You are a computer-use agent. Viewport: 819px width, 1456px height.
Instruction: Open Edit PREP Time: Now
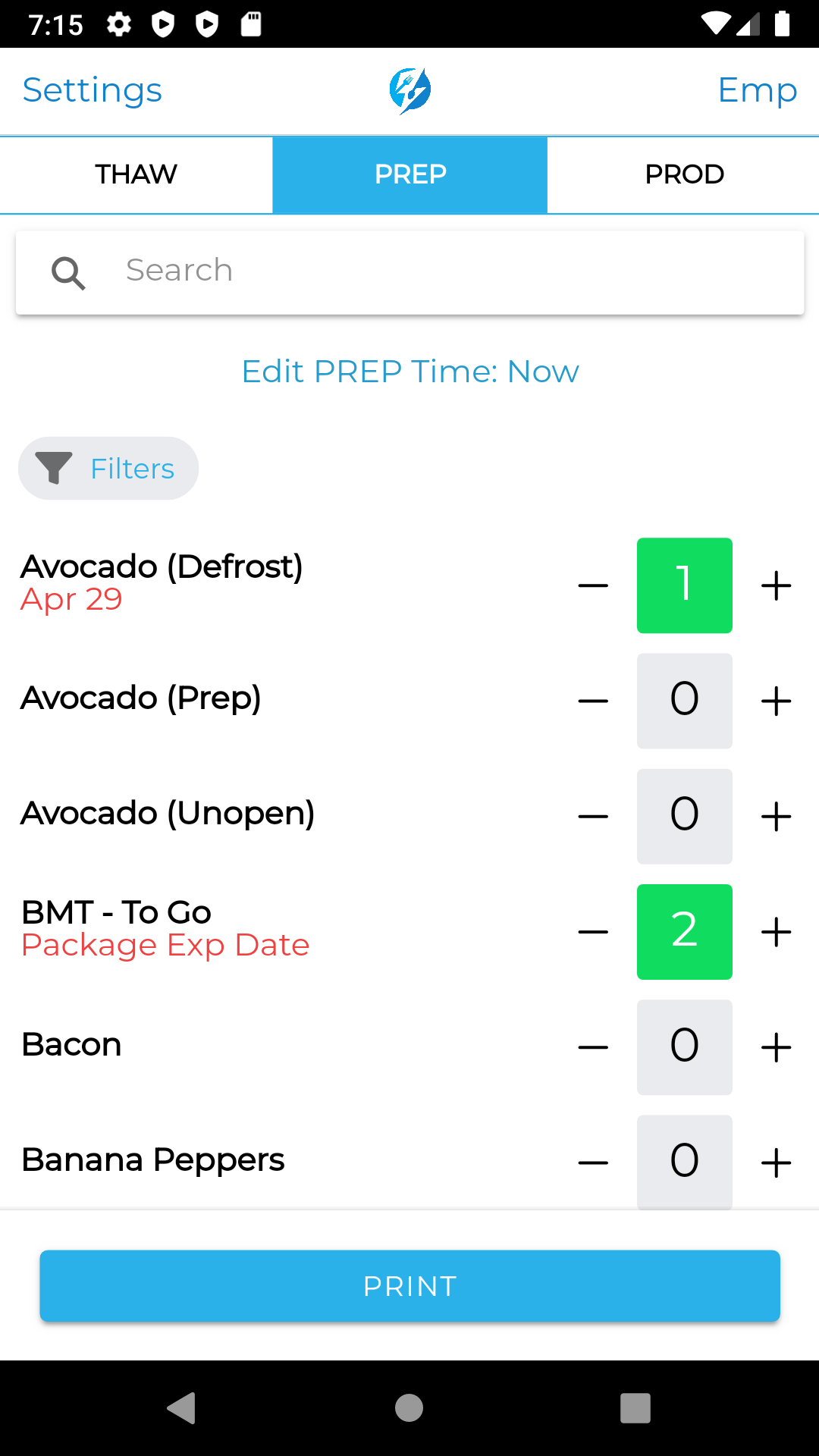click(x=409, y=371)
